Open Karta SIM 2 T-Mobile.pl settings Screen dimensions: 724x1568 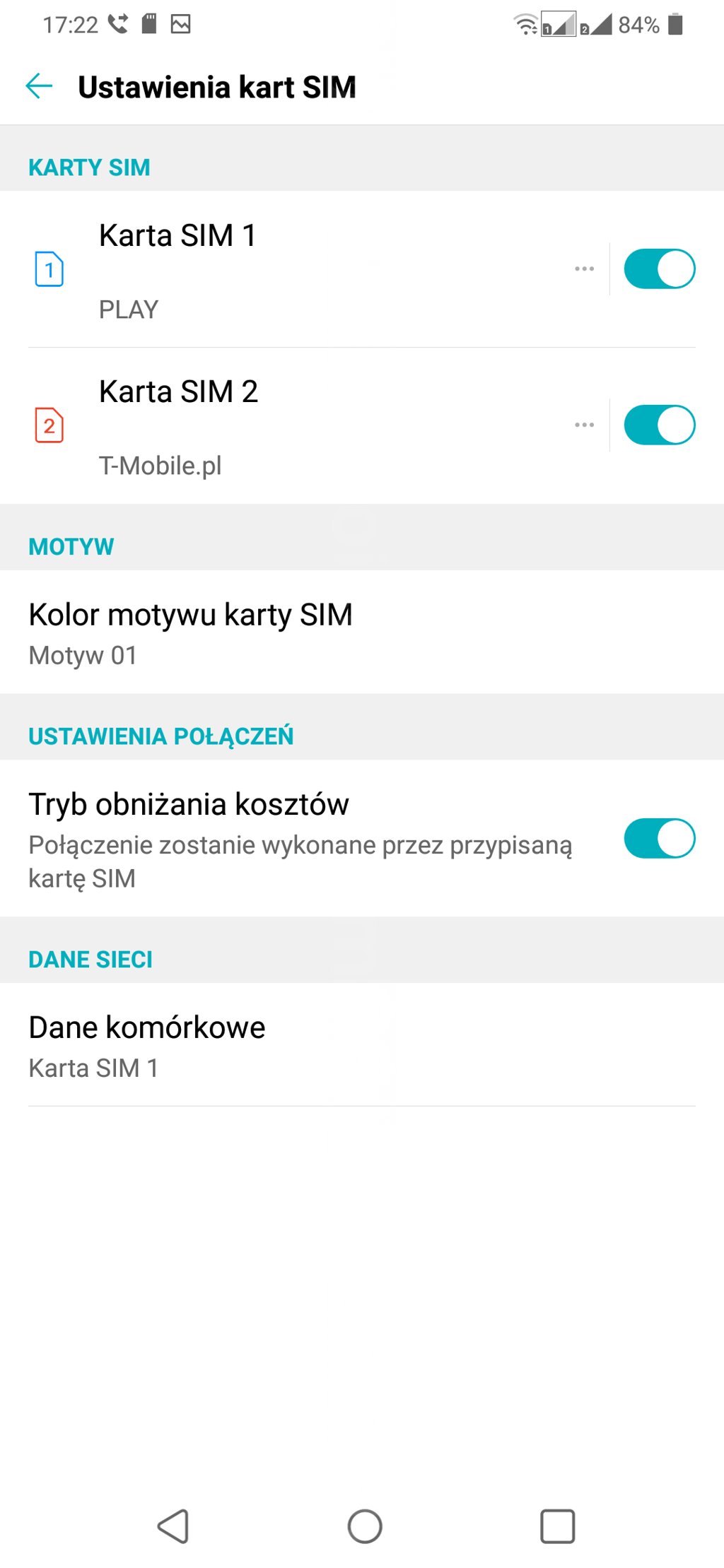[283, 425]
